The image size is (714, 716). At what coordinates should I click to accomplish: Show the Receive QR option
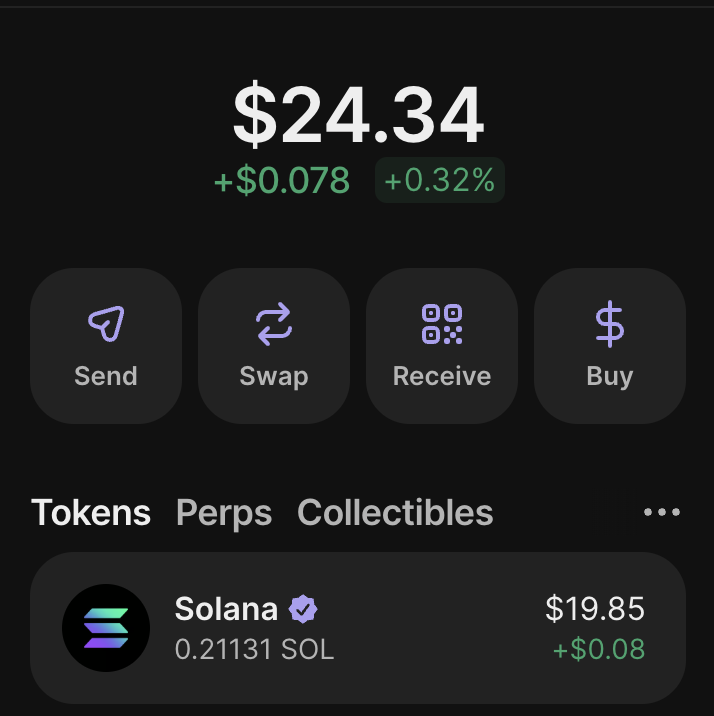click(442, 346)
